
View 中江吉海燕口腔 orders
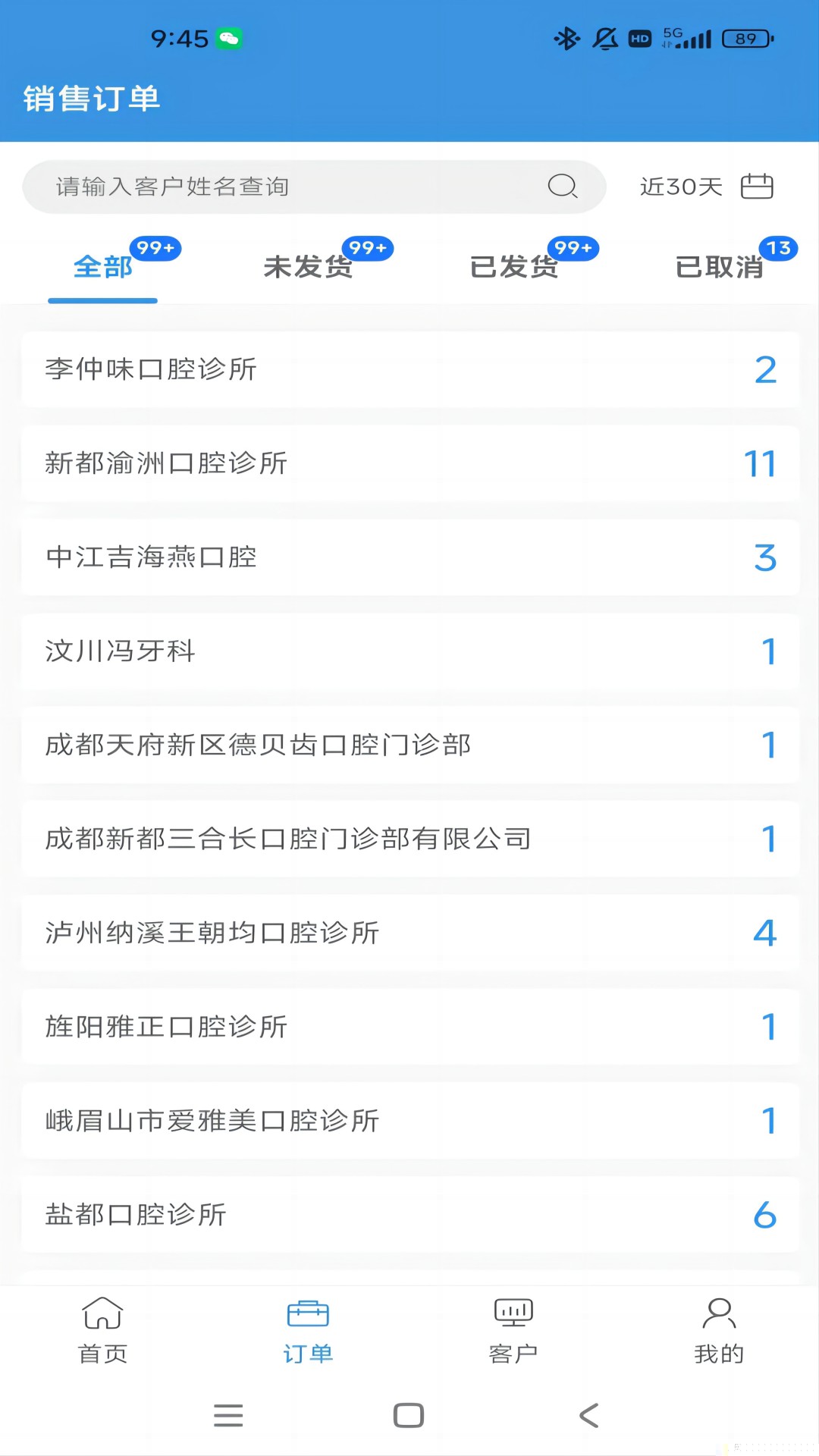click(409, 557)
